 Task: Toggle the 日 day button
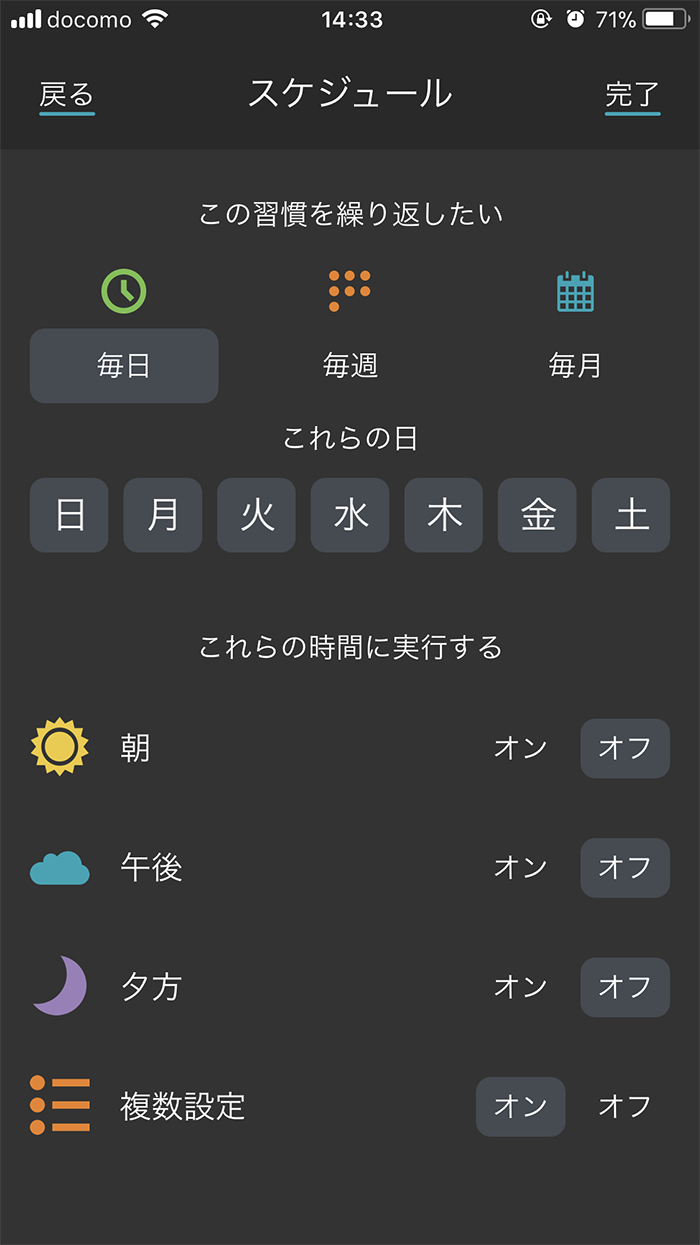(69, 515)
